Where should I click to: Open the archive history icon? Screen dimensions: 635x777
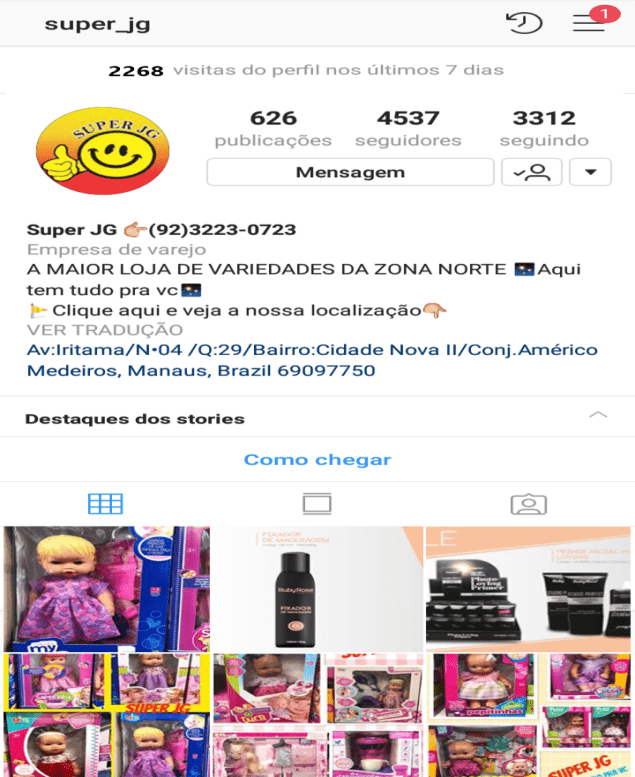(524, 23)
